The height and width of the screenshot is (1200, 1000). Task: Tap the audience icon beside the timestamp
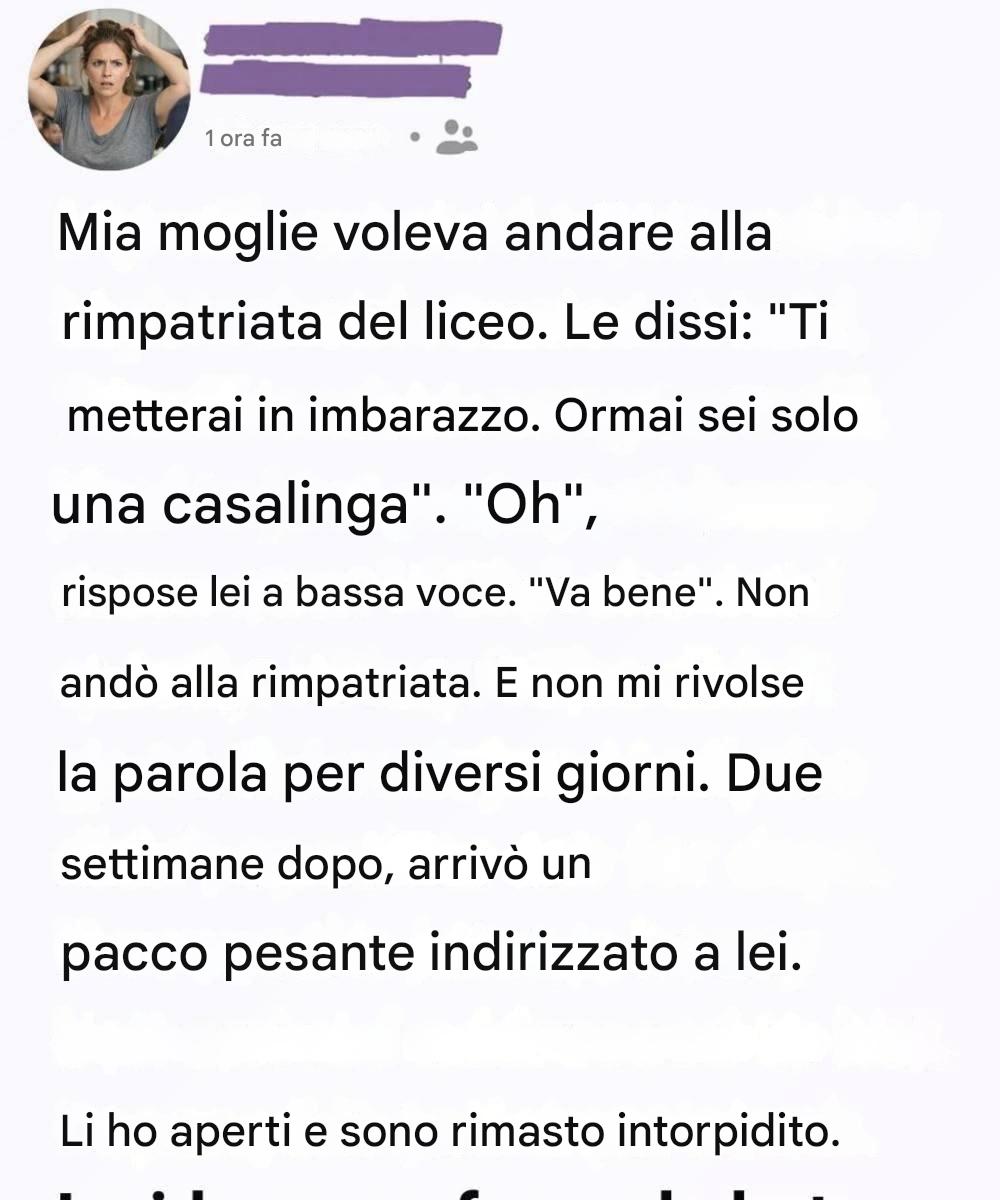coord(455,138)
